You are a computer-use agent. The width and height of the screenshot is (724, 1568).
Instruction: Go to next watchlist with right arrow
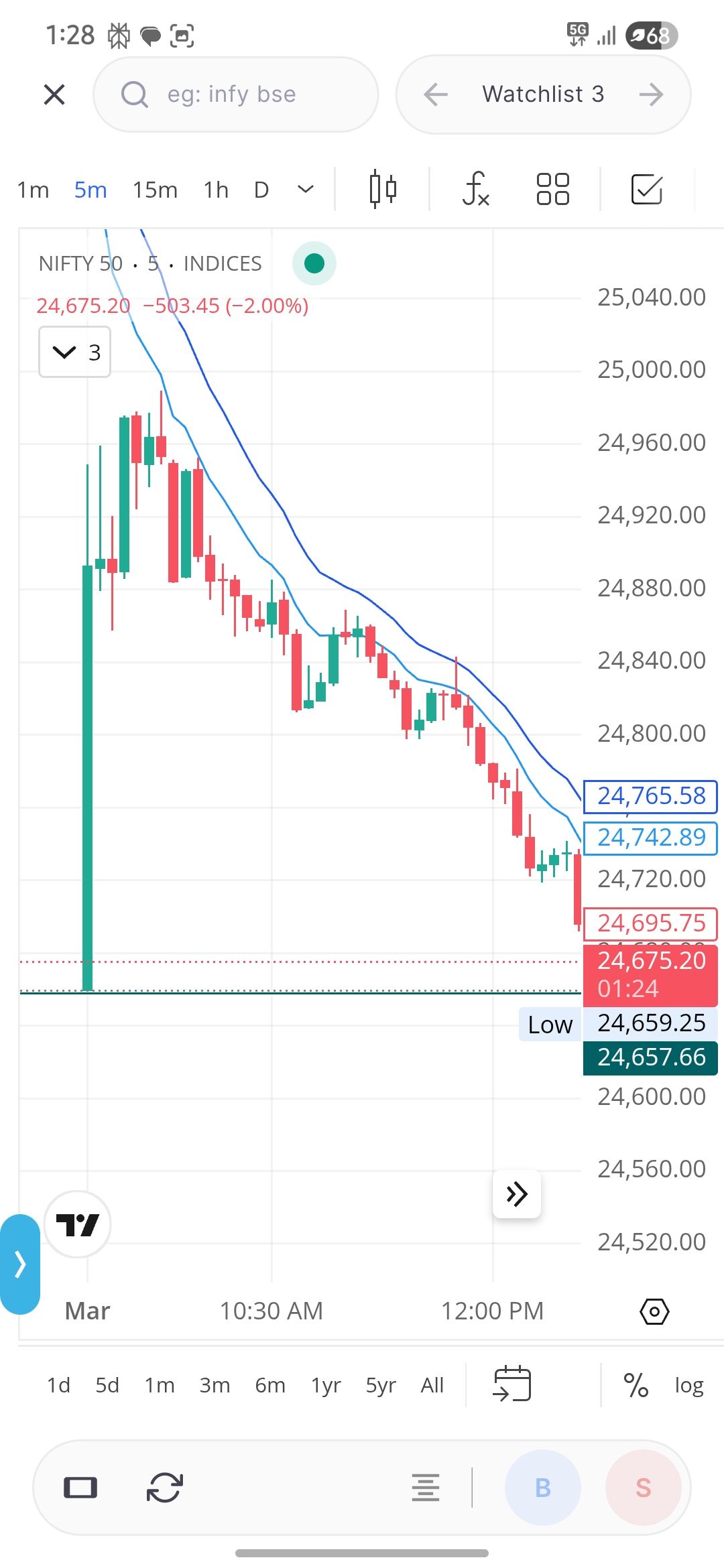click(651, 94)
